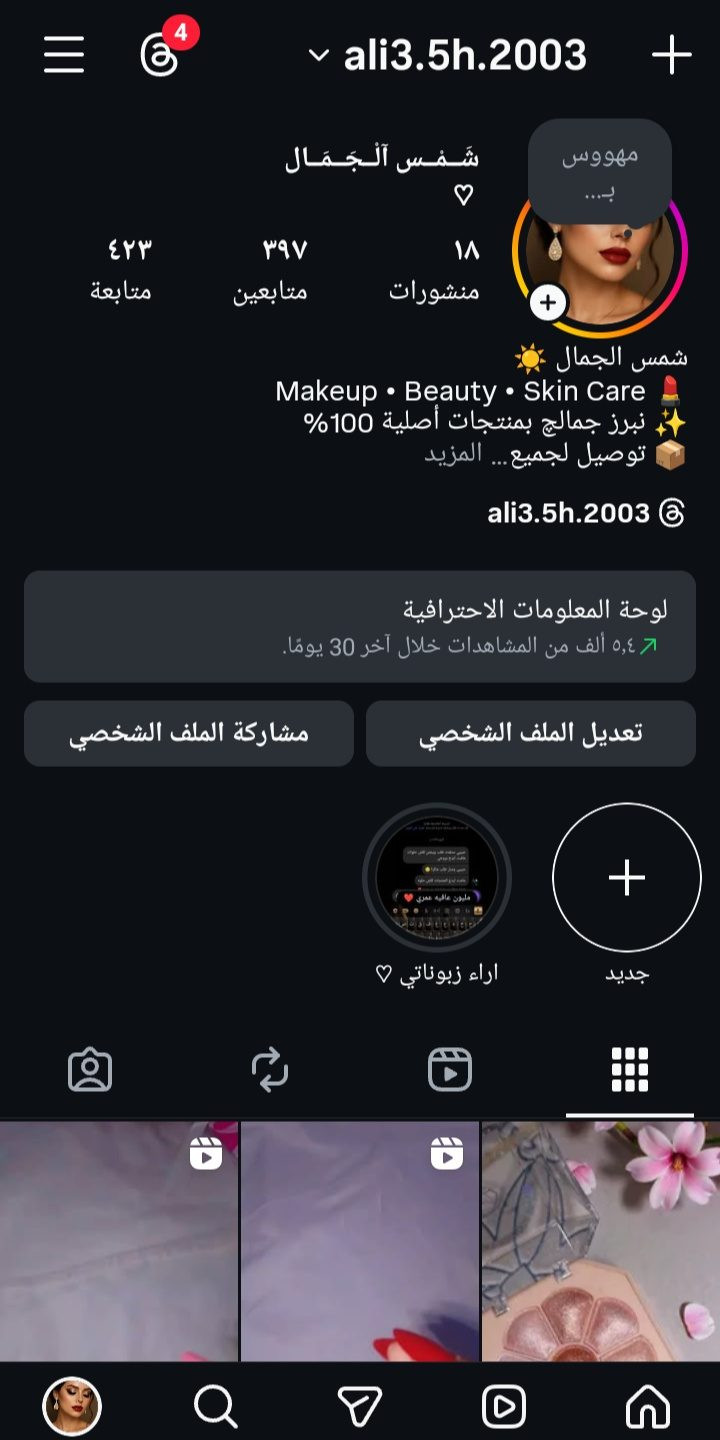Create a new post with plus icon
Viewport: 720px width, 1440px height.
pos(671,55)
